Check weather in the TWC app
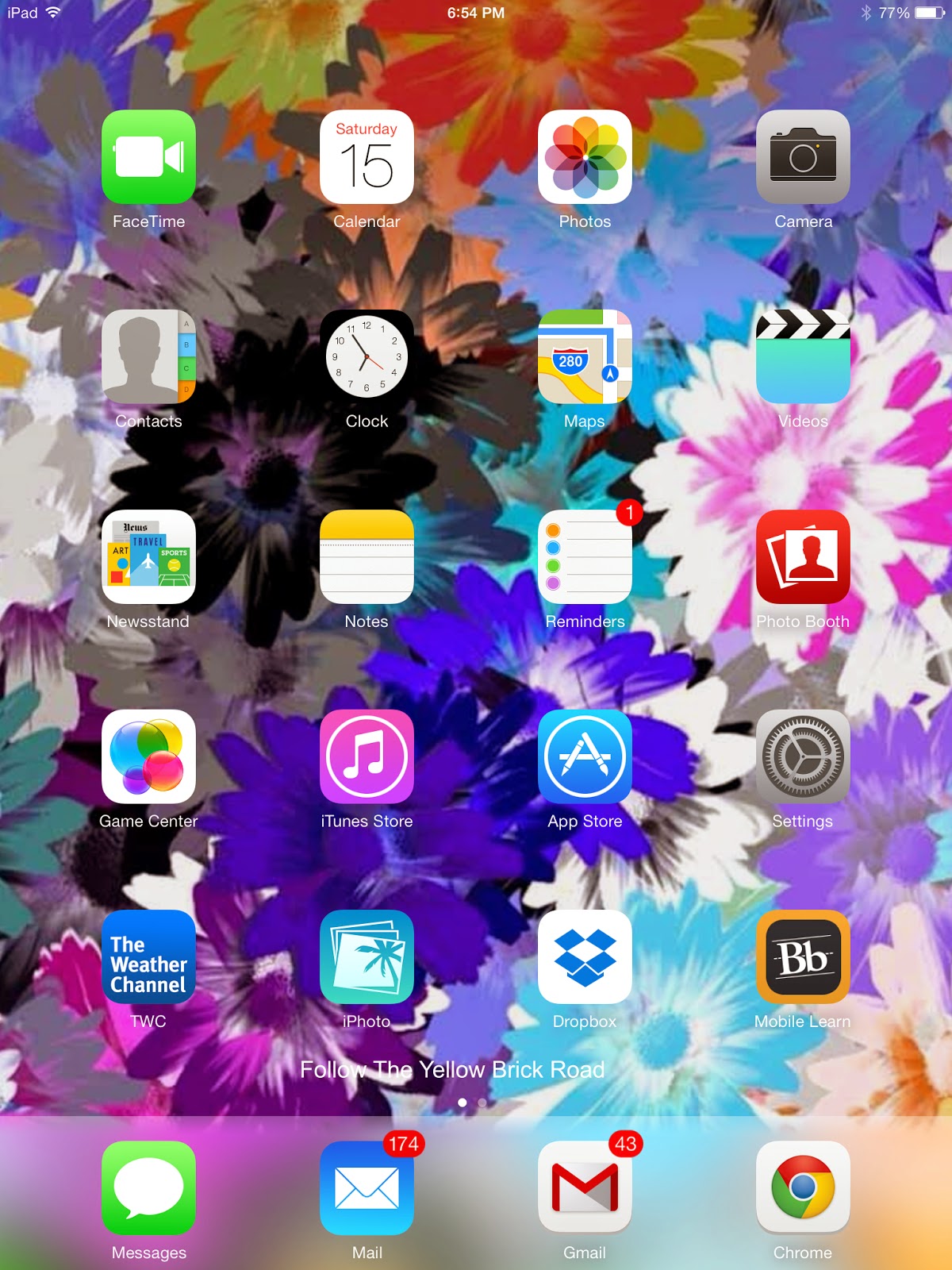 (x=148, y=957)
